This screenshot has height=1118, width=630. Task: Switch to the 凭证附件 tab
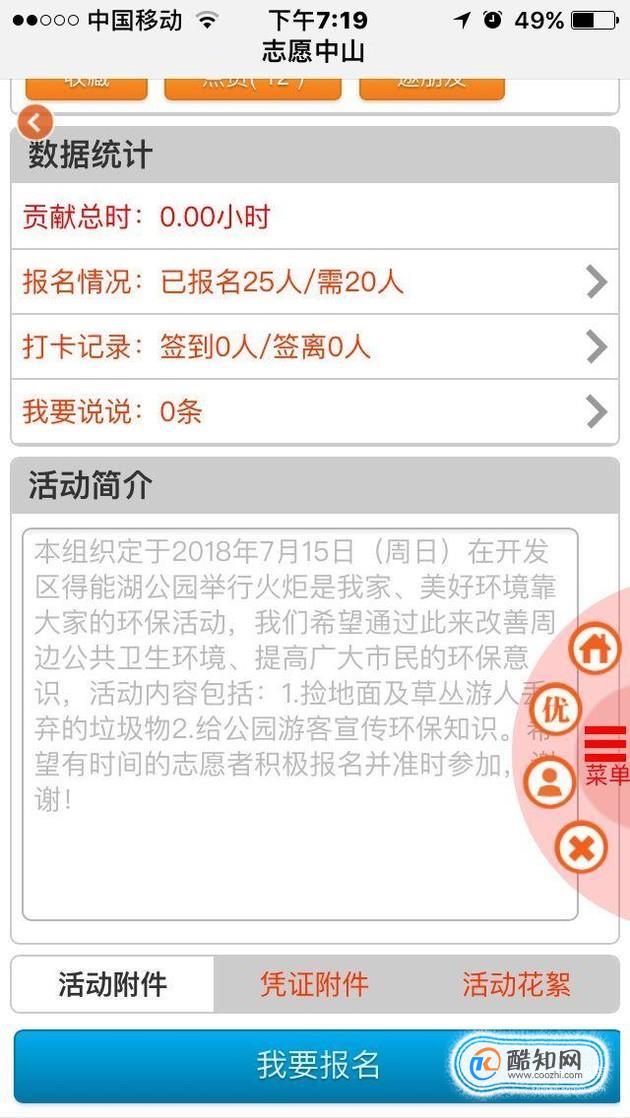(x=314, y=985)
